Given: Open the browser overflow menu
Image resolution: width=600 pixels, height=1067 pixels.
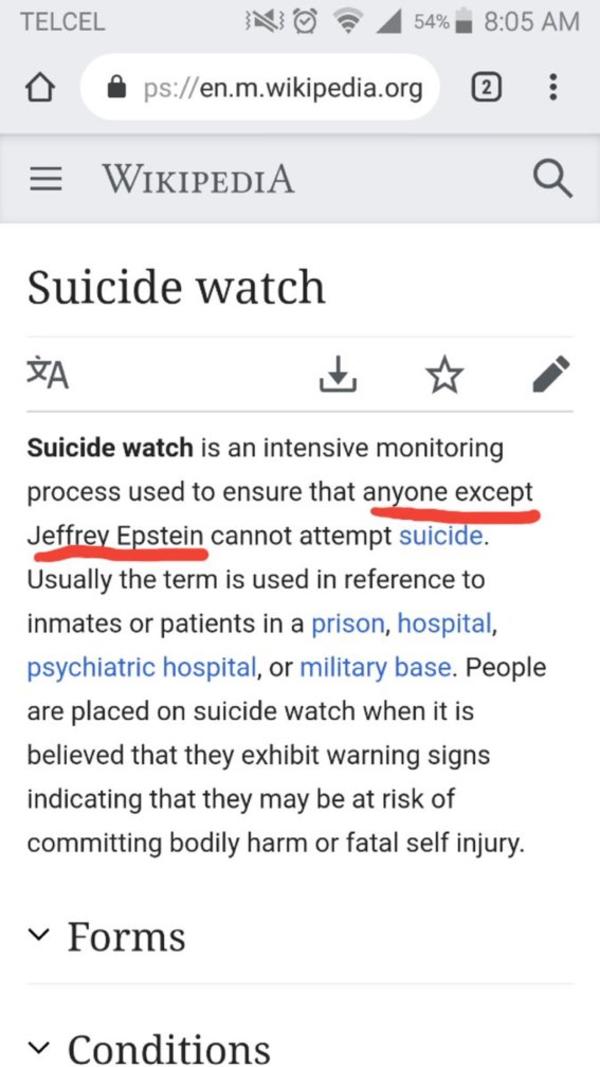Looking at the screenshot, I should coord(552,88).
